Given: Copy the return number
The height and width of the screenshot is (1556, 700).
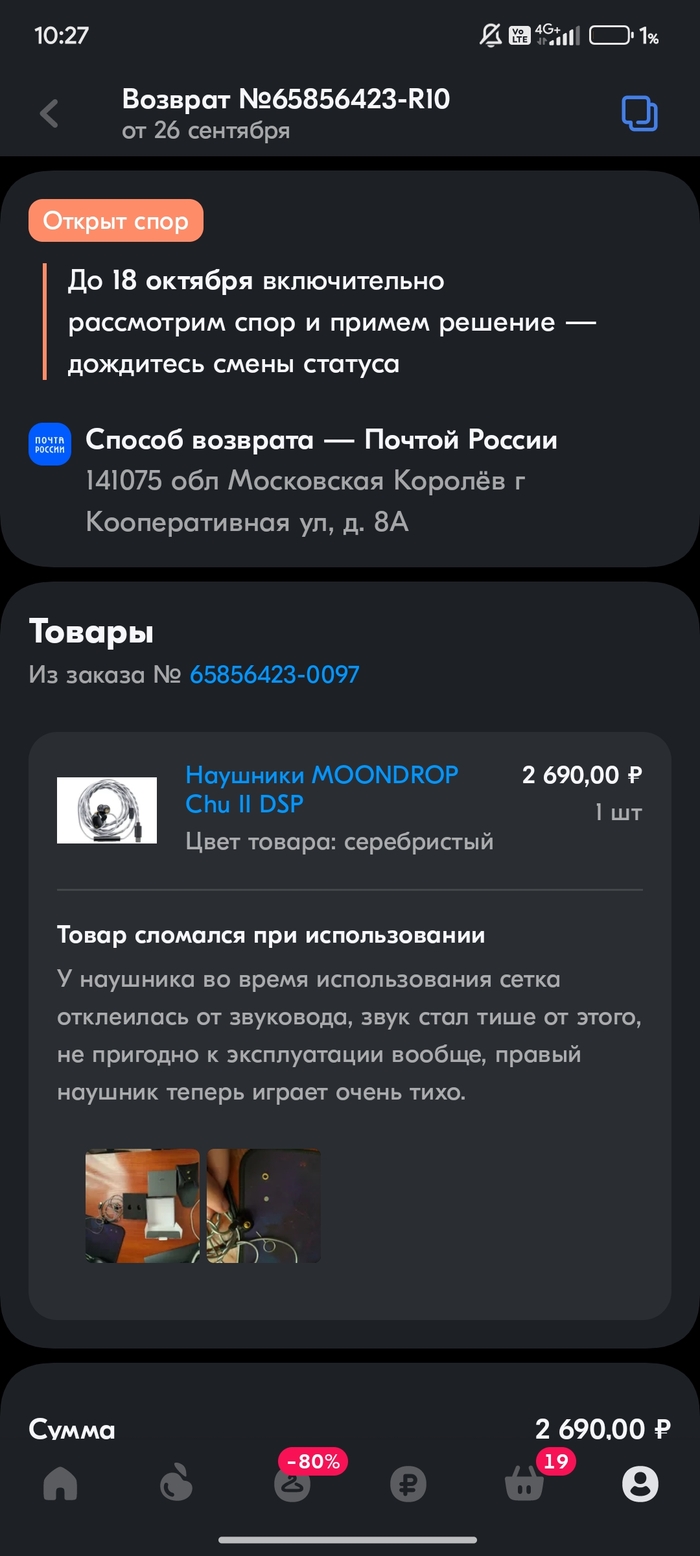Looking at the screenshot, I should point(639,114).
